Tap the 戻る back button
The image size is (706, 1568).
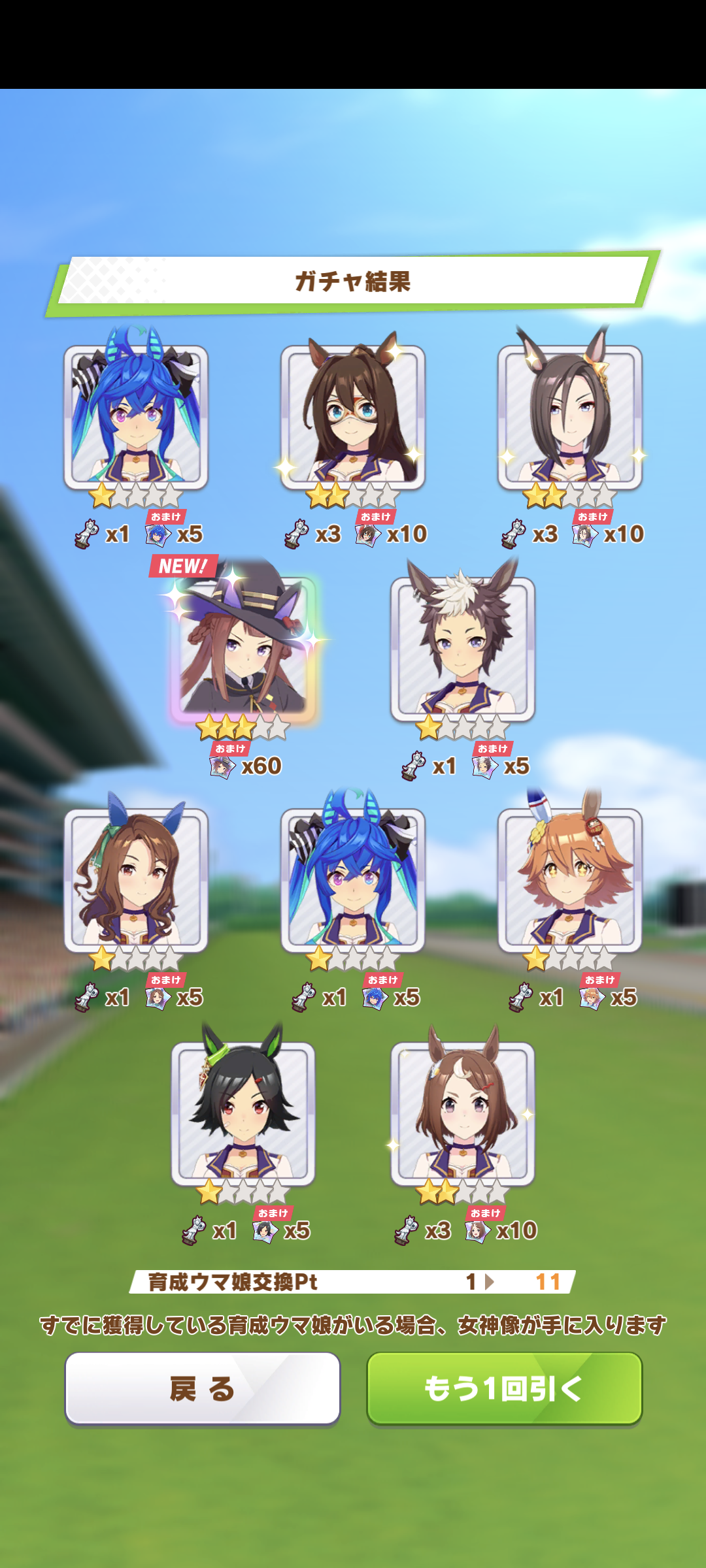point(202,1388)
